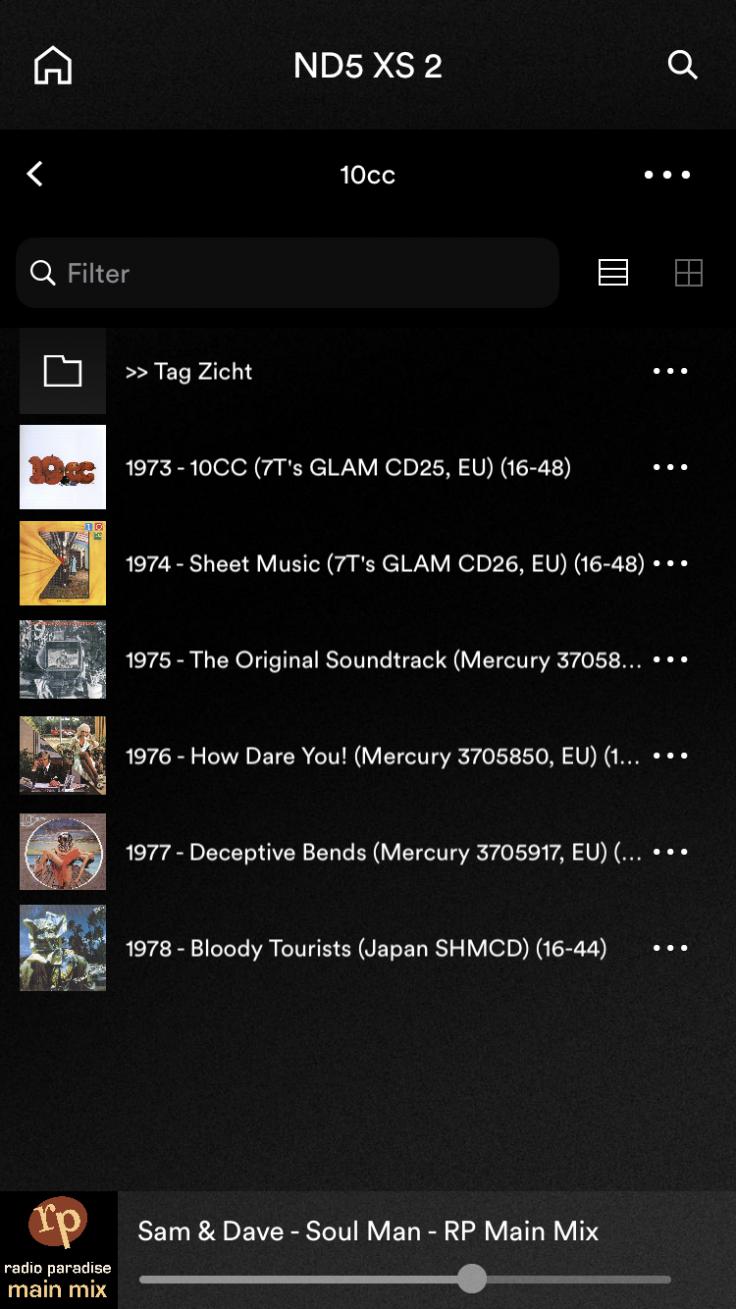Open the search magnifier in top bar

tap(682, 65)
